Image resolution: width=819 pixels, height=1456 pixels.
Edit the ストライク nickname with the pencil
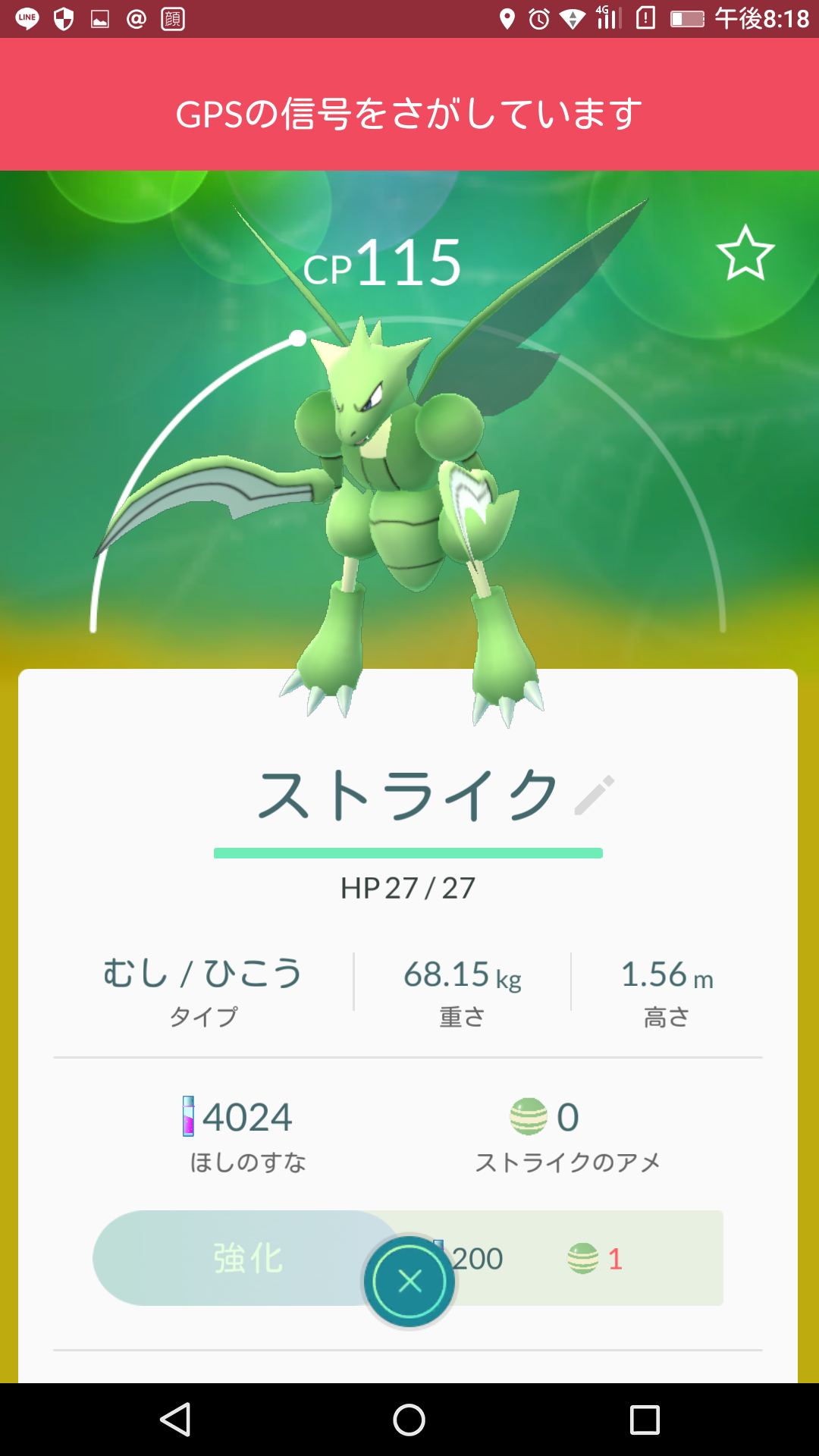[x=595, y=795]
